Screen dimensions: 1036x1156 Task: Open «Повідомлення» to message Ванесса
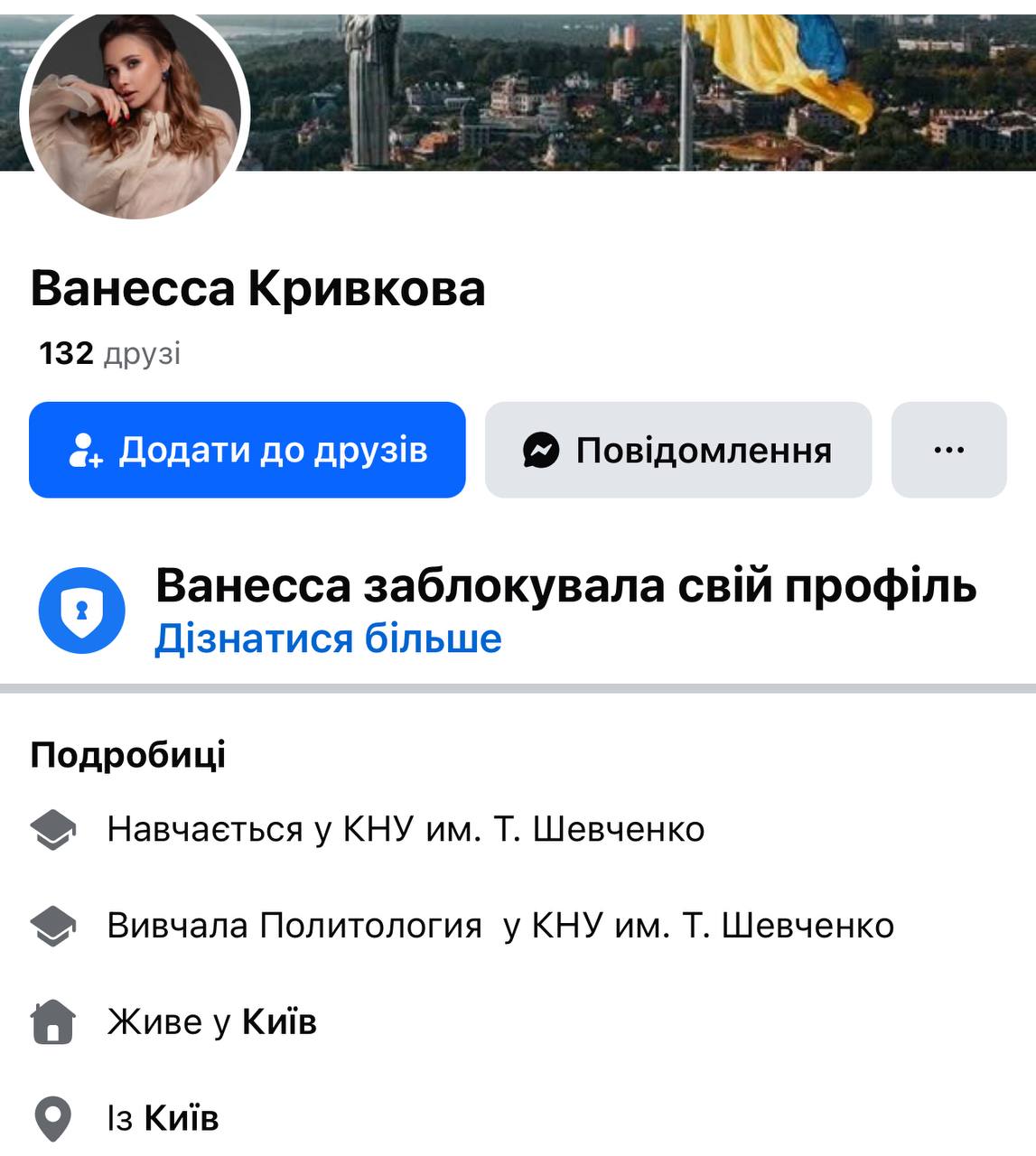(x=677, y=450)
